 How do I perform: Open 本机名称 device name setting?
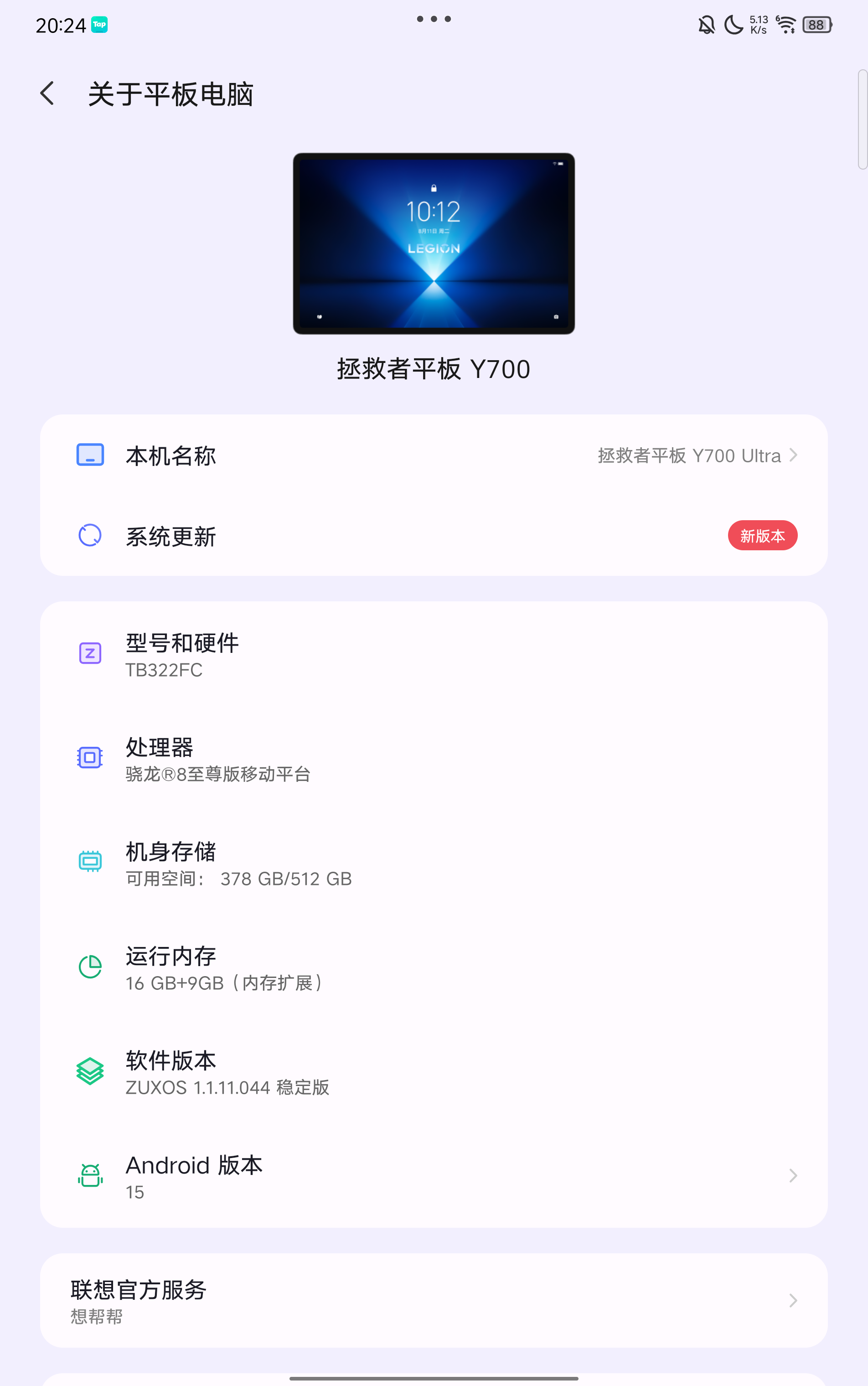[434, 455]
